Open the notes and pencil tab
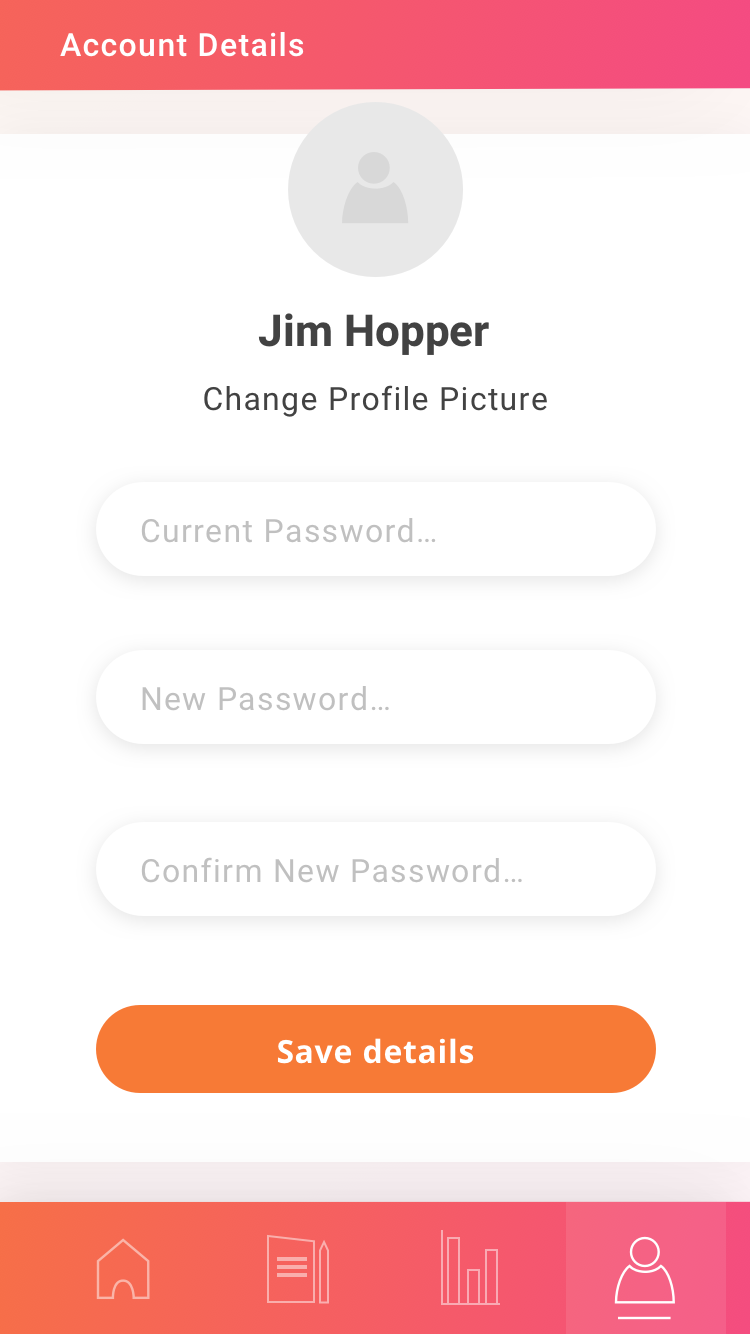Screen dimensions: 750x1334 coord(297,1269)
